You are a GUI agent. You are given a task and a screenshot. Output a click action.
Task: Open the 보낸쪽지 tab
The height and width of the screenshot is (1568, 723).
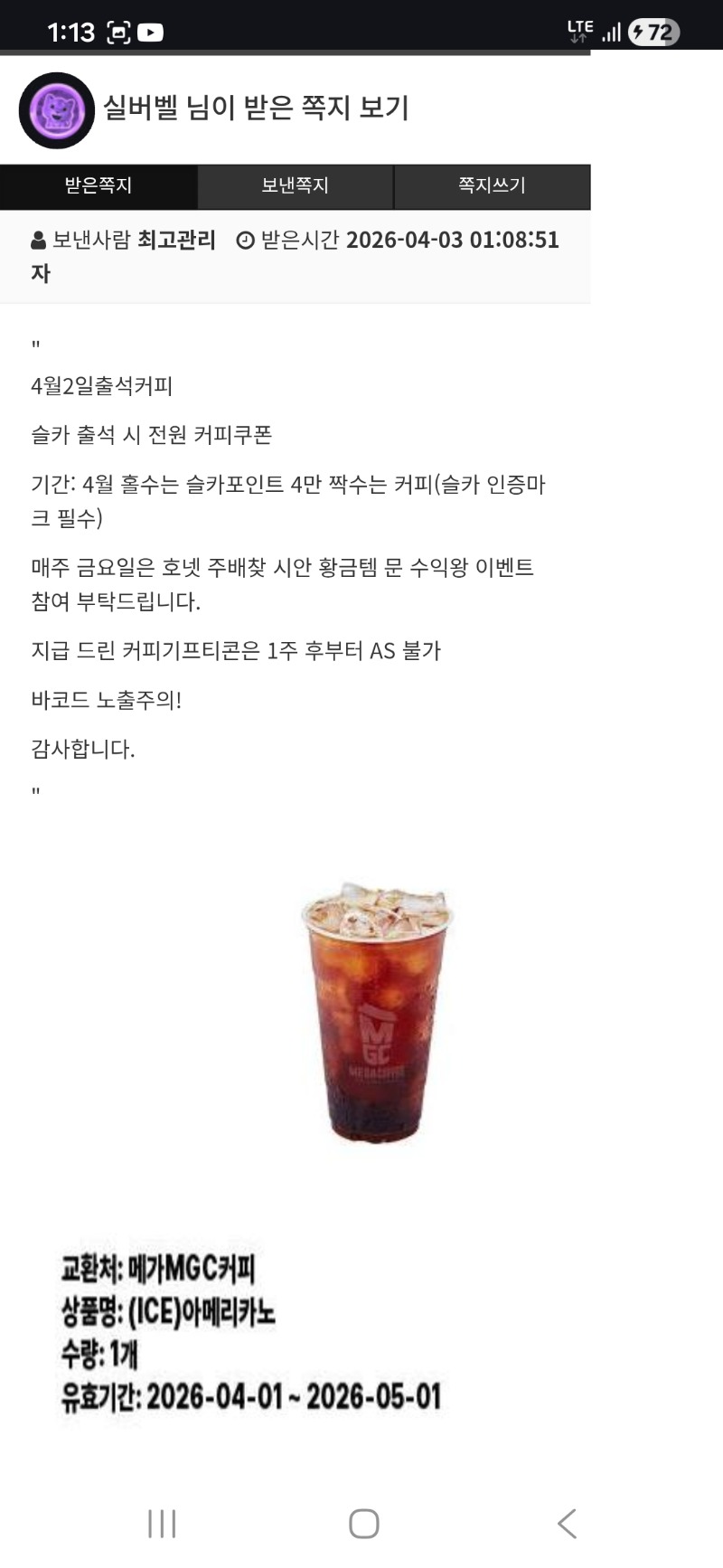point(295,186)
